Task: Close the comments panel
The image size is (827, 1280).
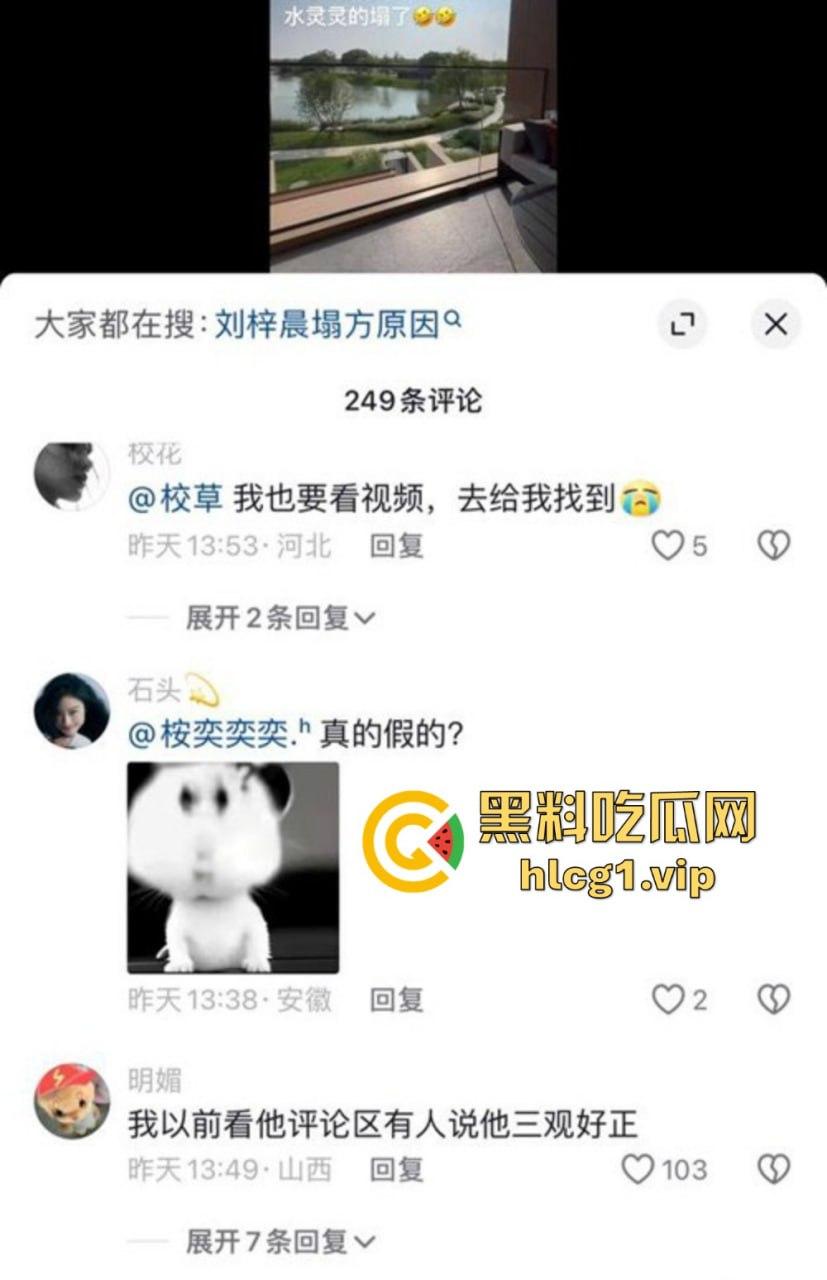Action: pyautogui.click(x=775, y=324)
